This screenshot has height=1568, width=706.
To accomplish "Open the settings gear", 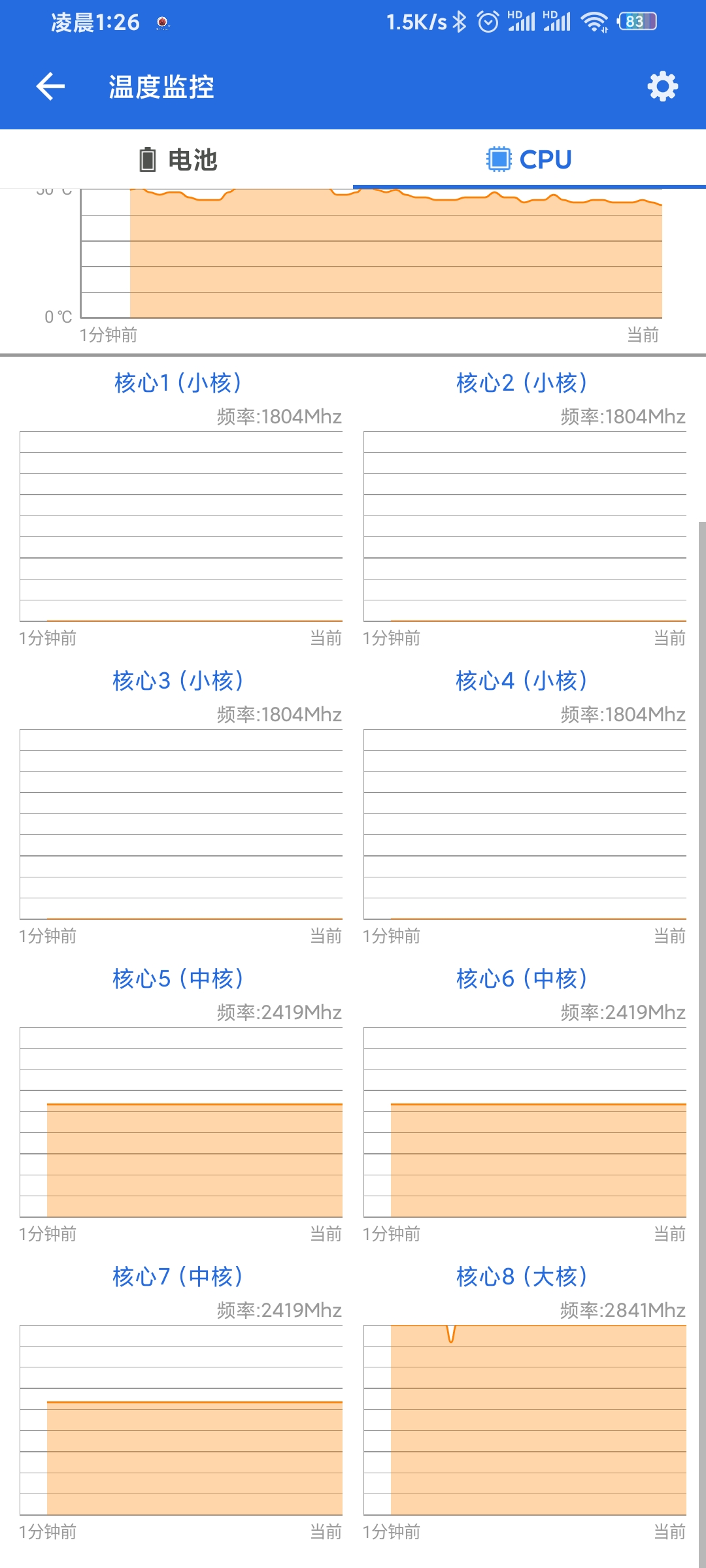I will tap(662, 87).
